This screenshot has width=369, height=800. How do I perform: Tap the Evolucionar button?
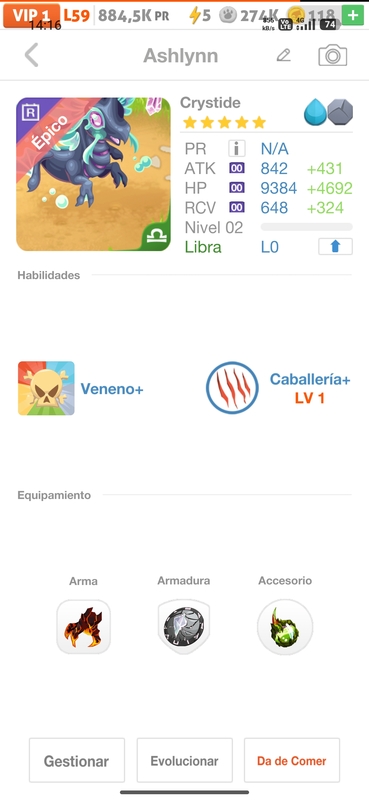(x=184, y=761)
